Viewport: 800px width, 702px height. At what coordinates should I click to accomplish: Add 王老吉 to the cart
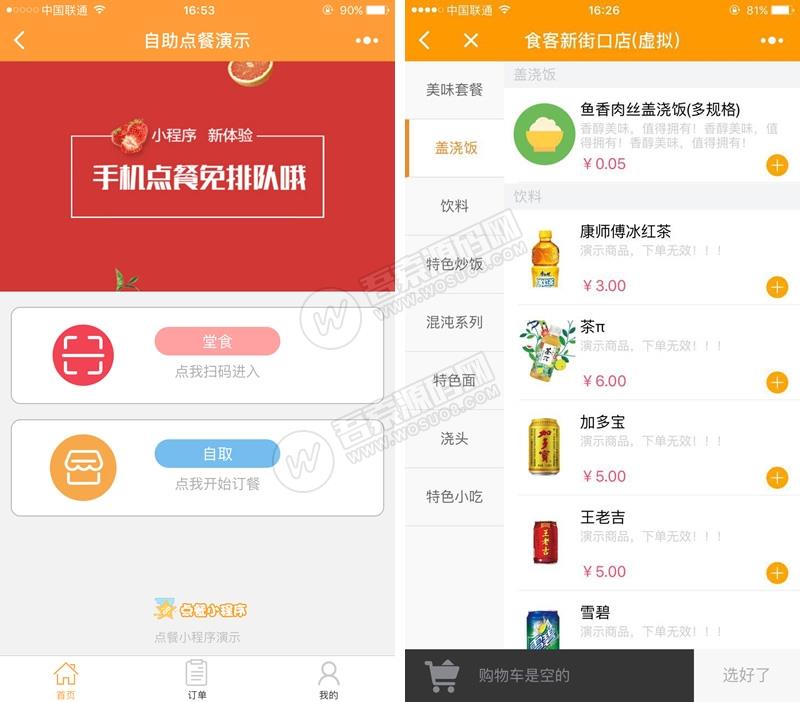(777, 573)
